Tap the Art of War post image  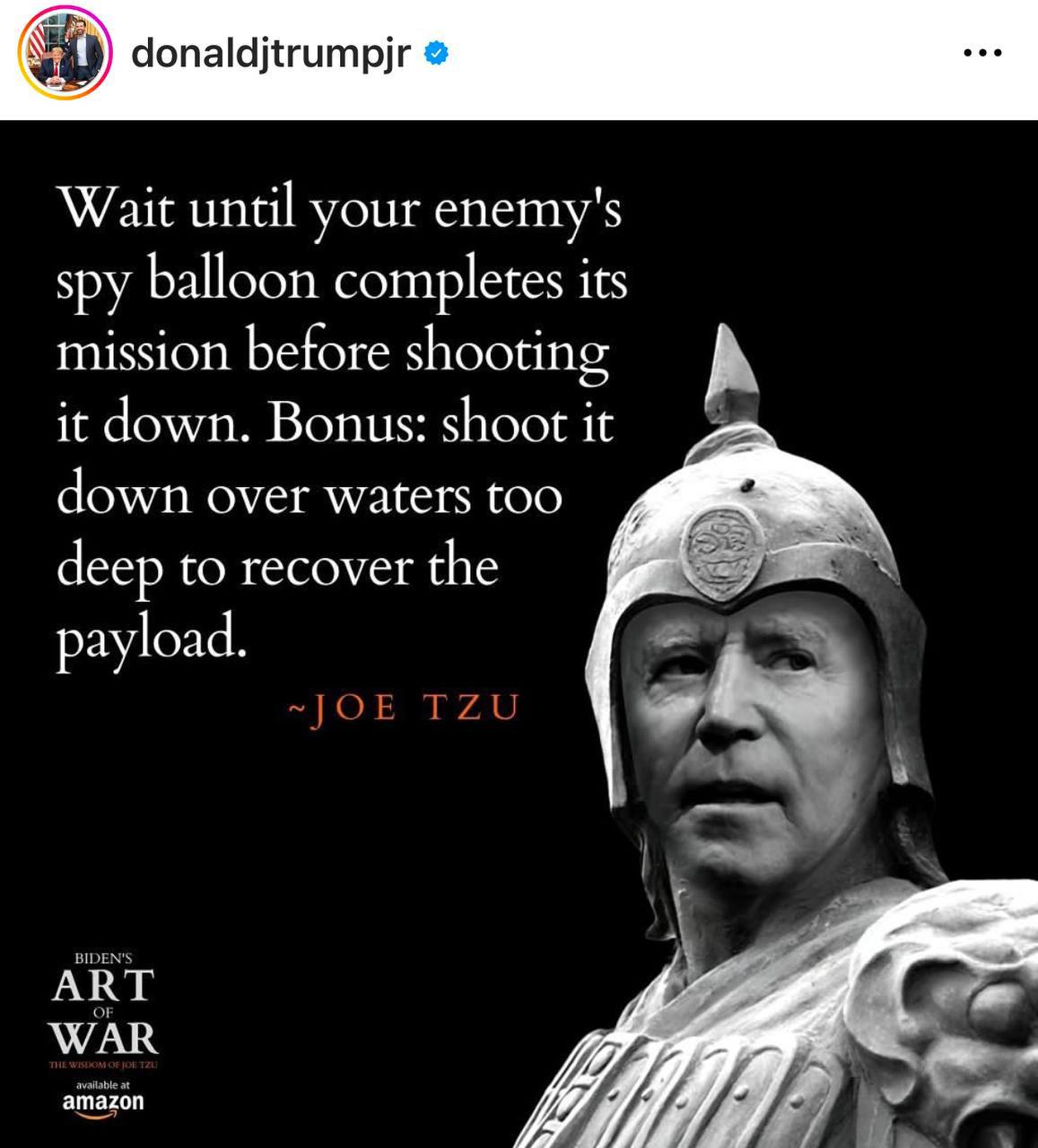tap(519, 633)
